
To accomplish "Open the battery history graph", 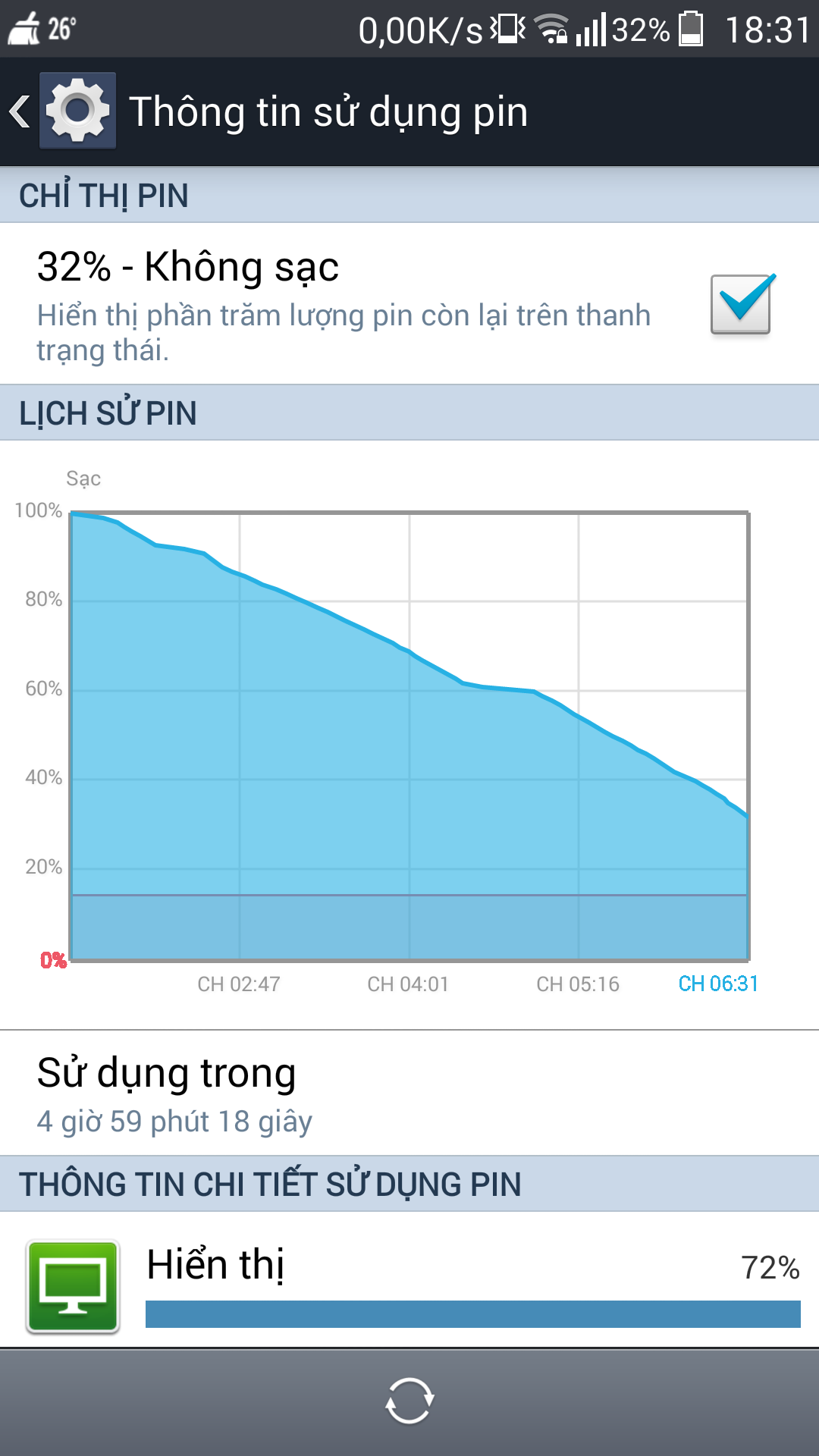I will (409, 736).
